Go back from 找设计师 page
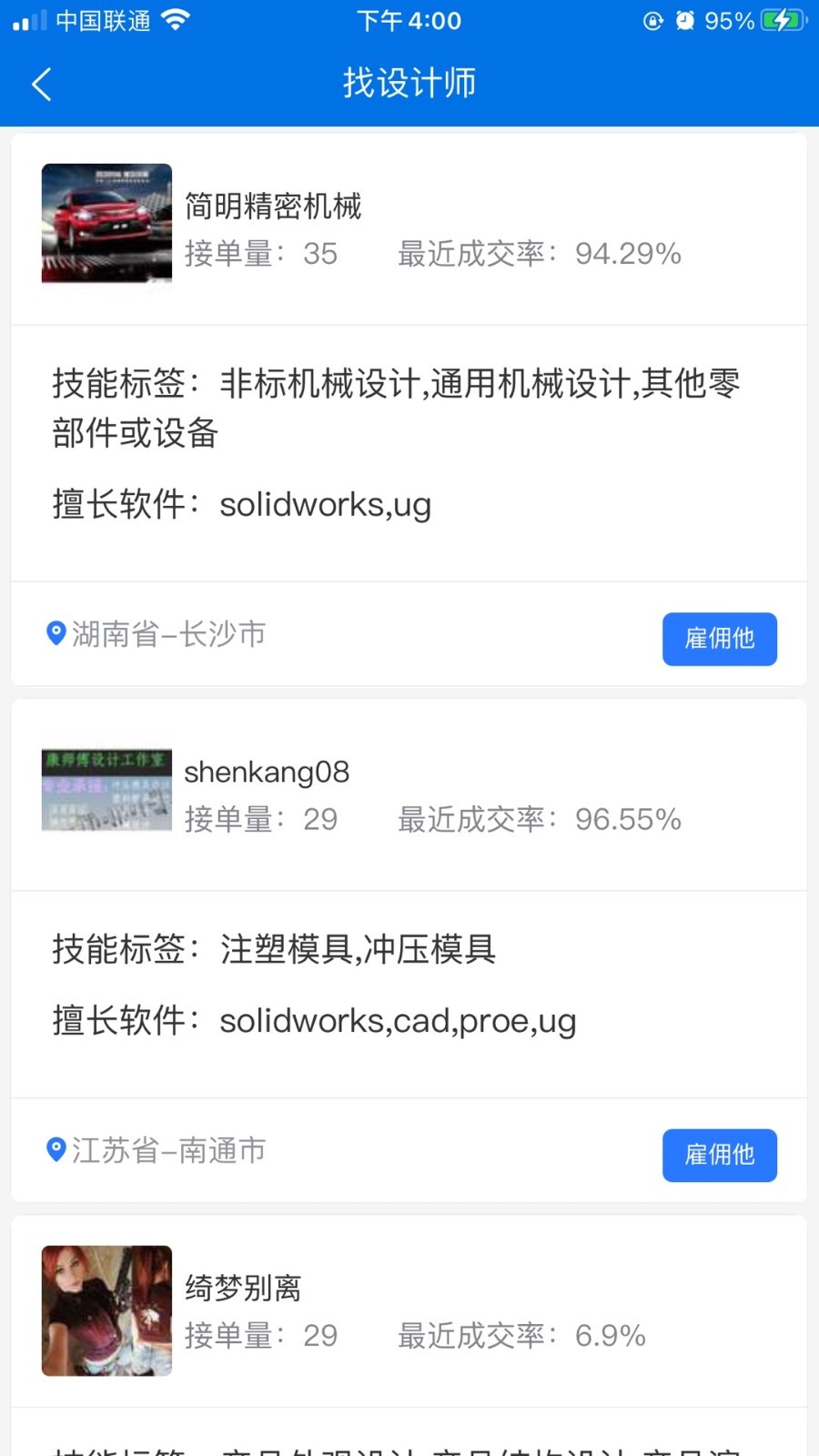Screen dimensions: 819x1456 click(42, 84)
